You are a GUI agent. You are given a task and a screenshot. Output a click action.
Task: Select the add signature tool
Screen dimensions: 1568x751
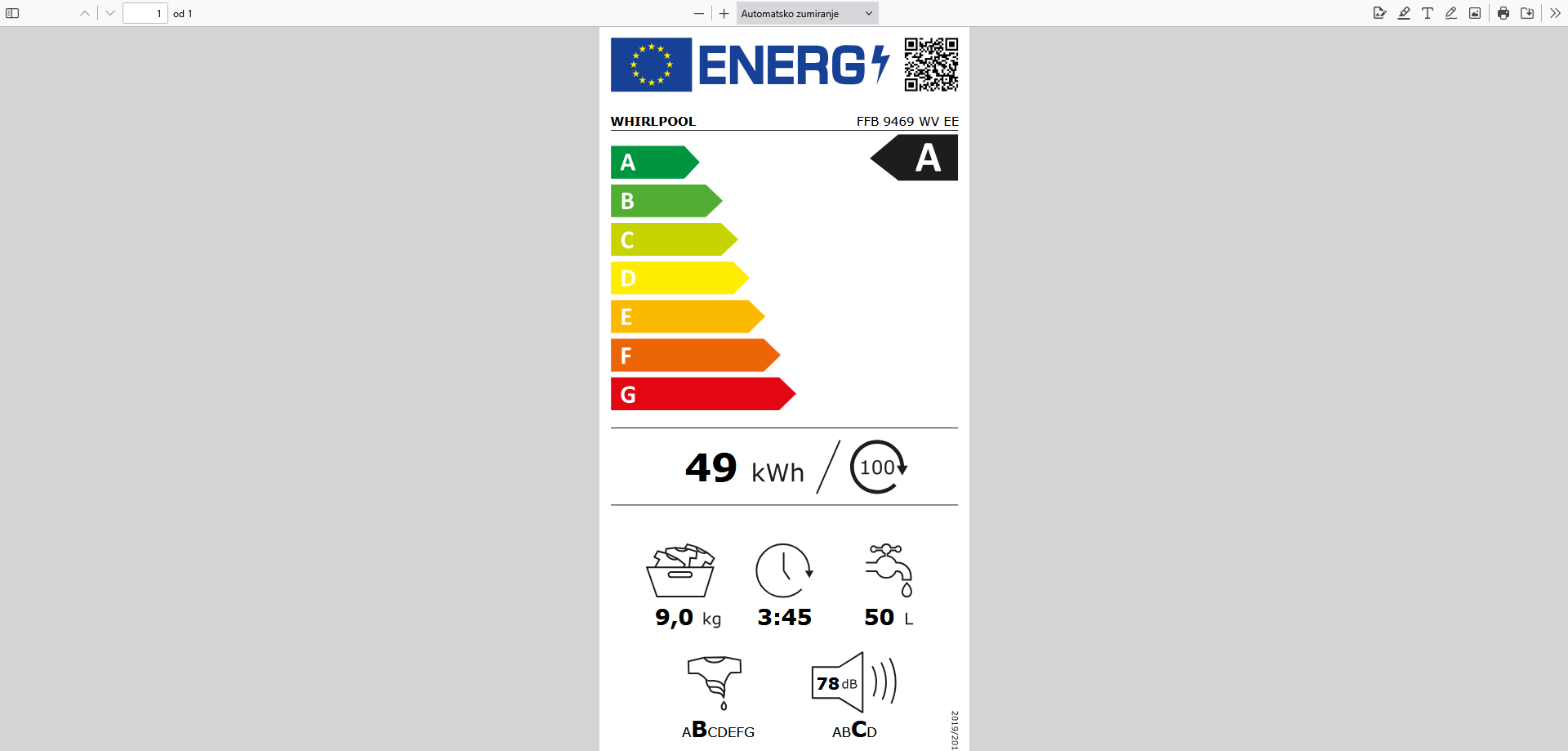1380,13
